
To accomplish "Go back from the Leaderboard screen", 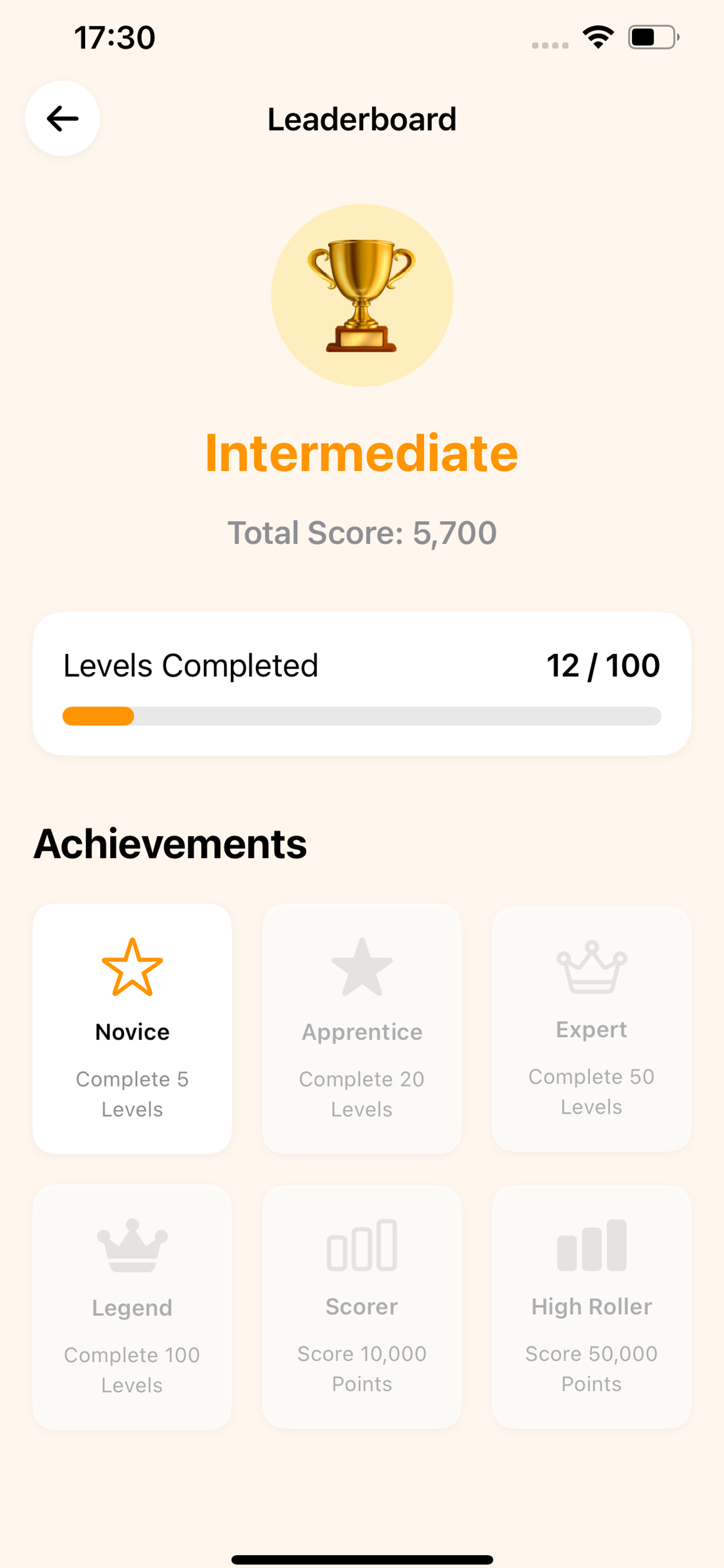I will click(x=63, y=118).
